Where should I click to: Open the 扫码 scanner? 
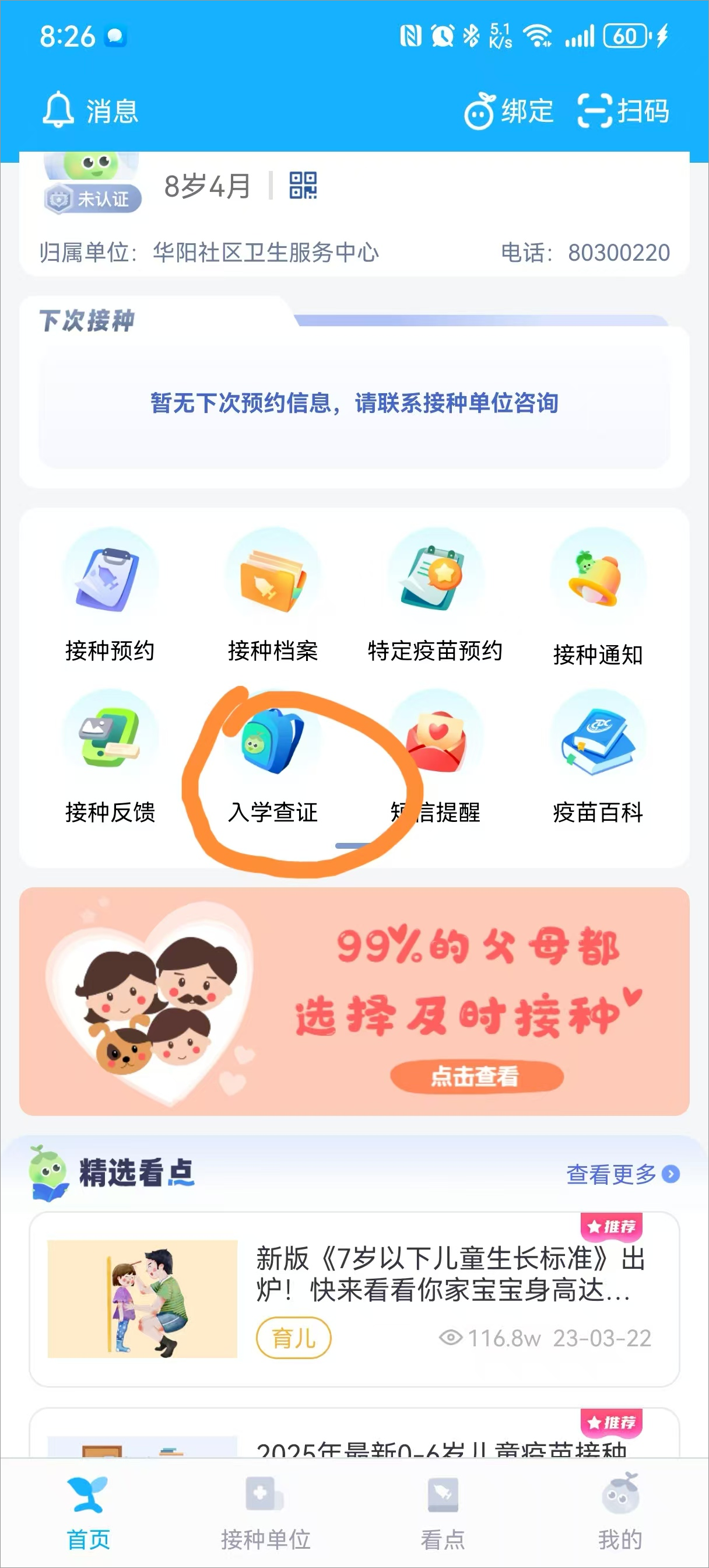pos(623,110)
